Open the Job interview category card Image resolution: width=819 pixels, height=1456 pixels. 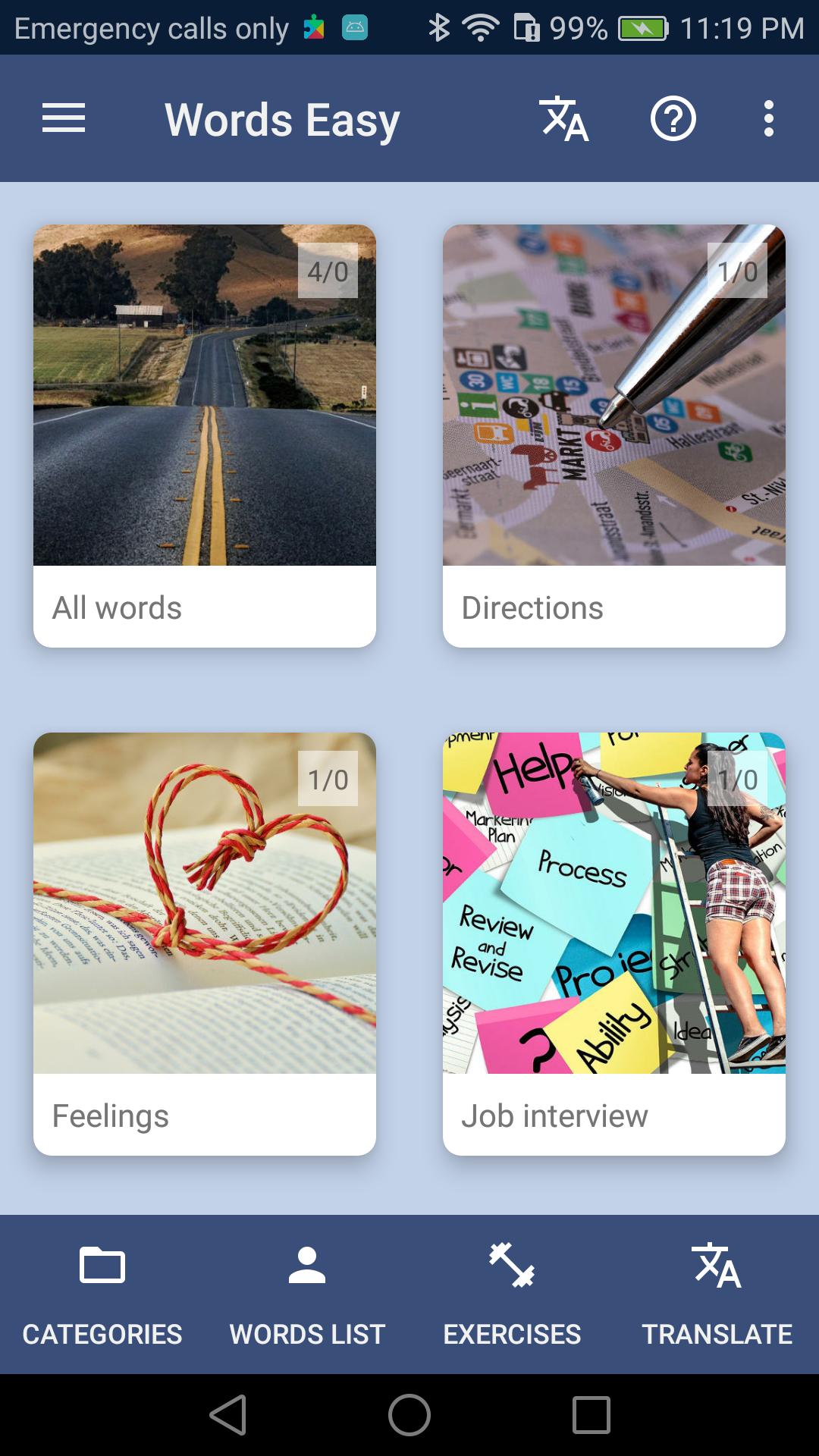click(x=614, y=943)
